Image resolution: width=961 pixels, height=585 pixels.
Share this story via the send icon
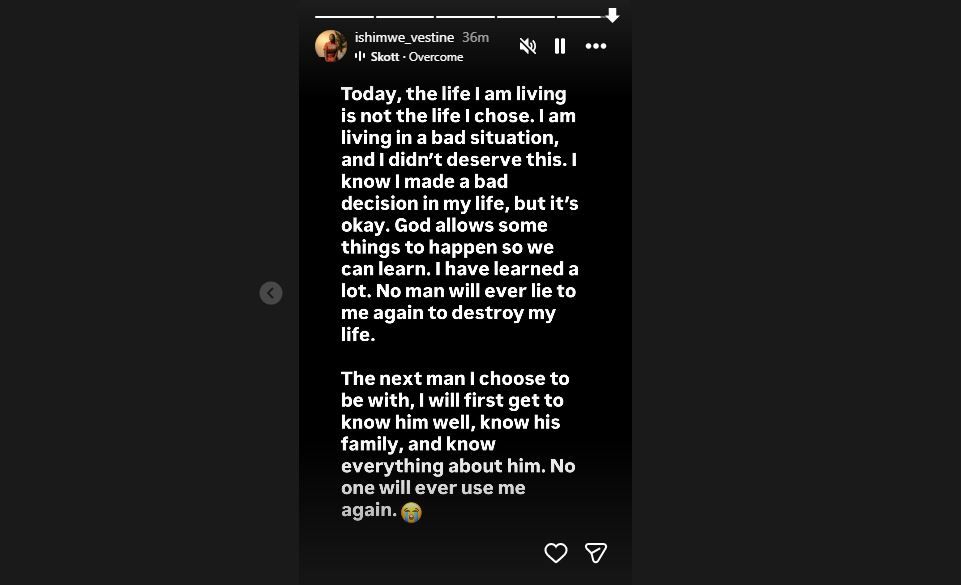click(x=596, y=552)
